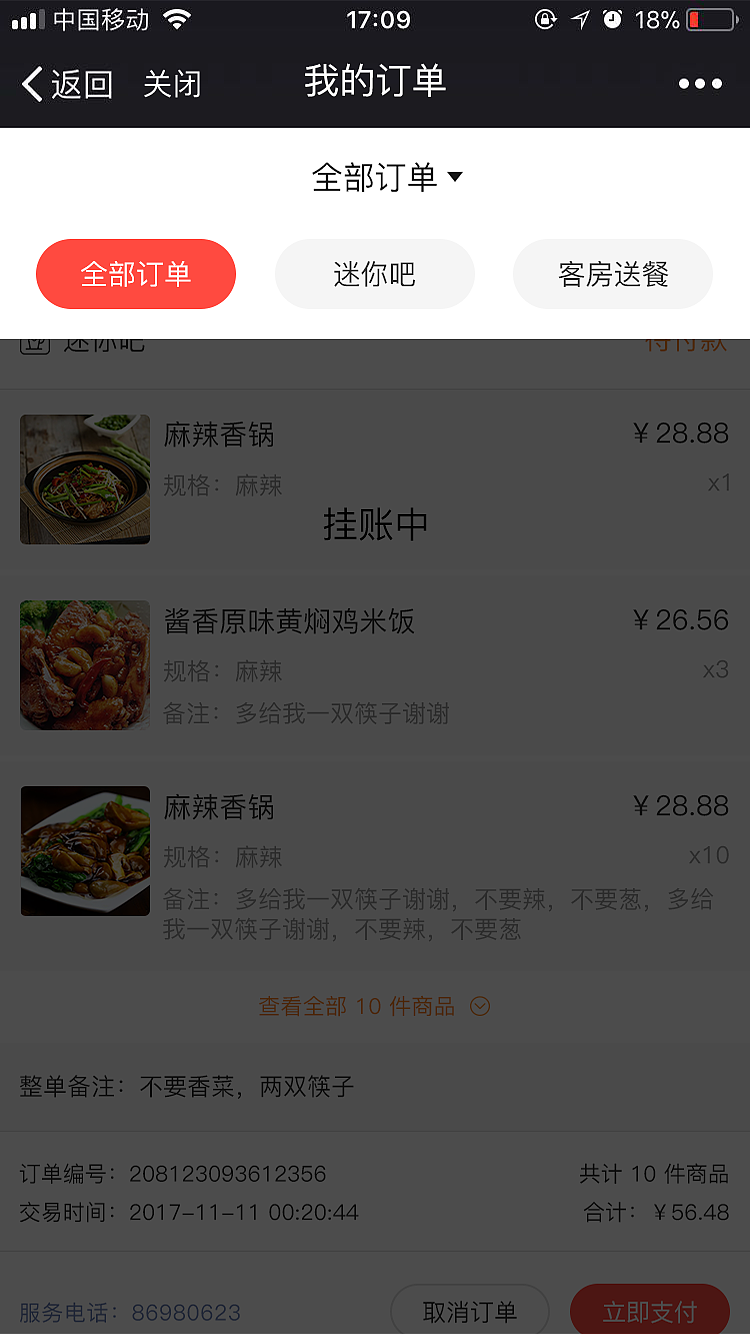Expand 查看全部 10 件商品 to show all items

[360, 1006]
